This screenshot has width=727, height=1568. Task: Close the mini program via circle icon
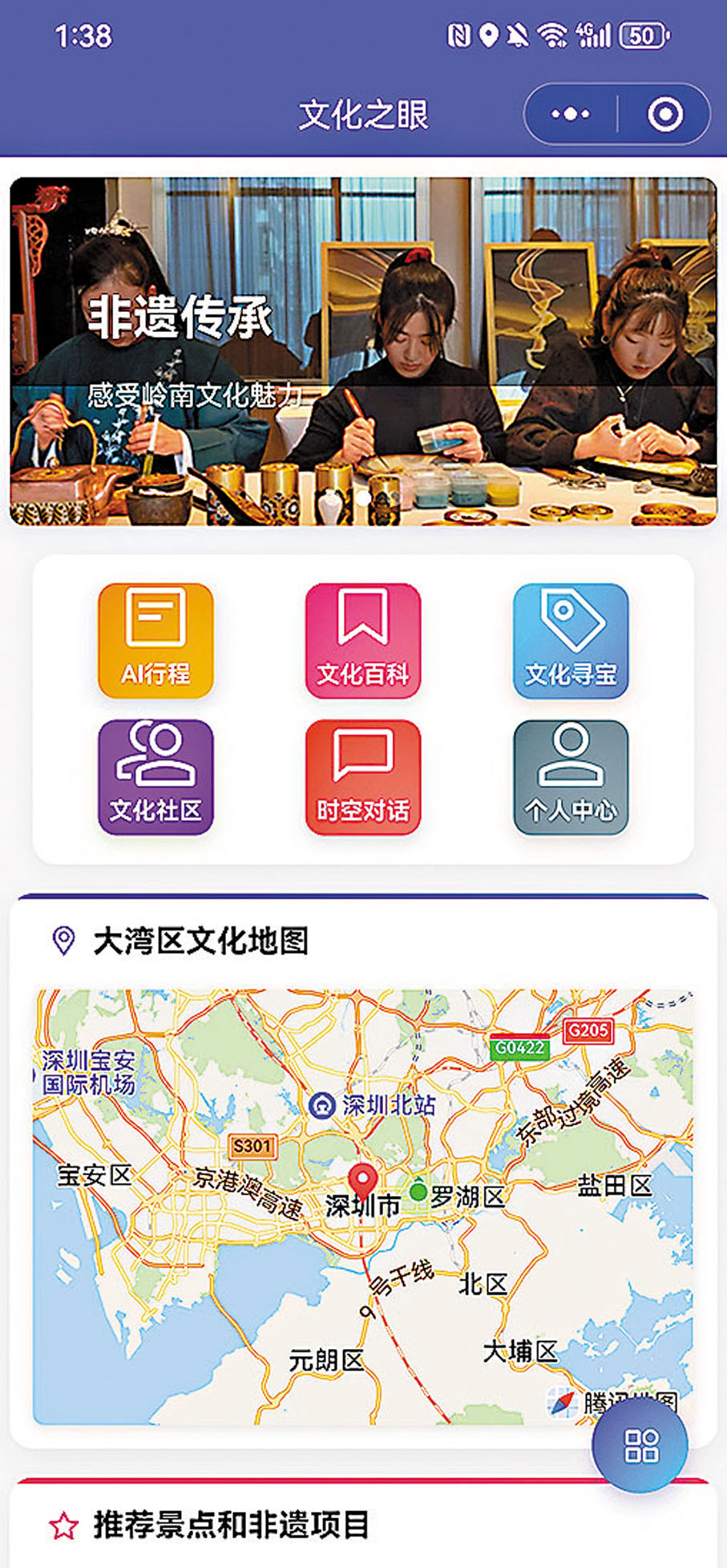point(664,115)
